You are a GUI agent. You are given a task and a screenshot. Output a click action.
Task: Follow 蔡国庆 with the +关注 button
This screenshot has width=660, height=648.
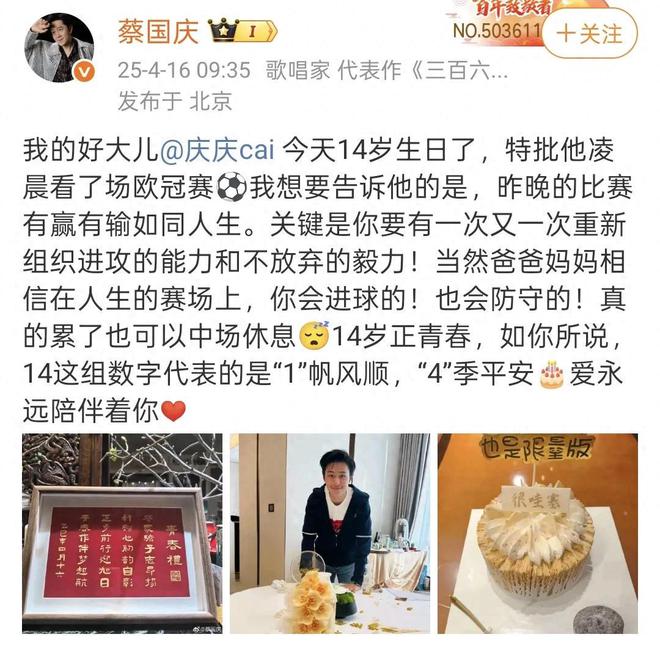click(589, 32)
